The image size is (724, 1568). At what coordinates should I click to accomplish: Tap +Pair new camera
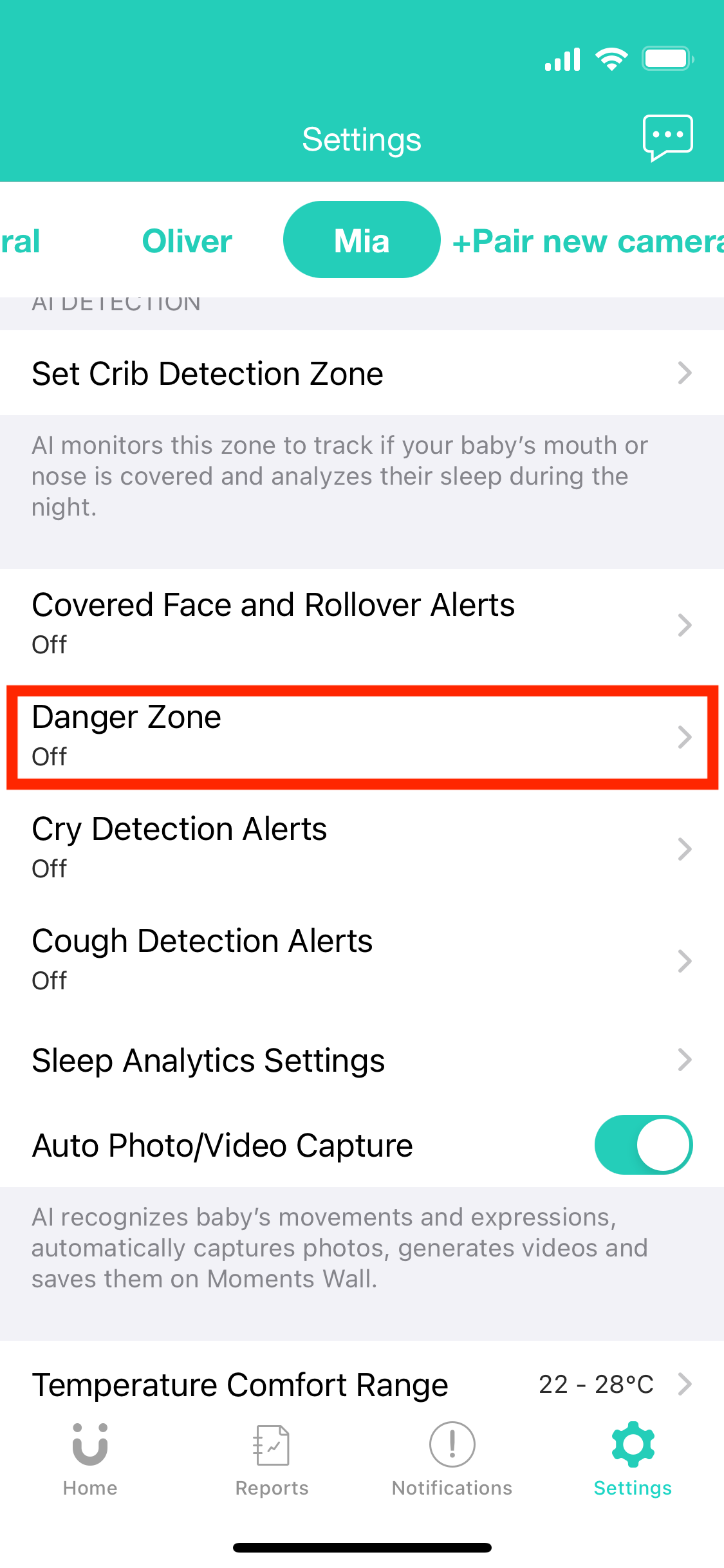coord(587,242)
